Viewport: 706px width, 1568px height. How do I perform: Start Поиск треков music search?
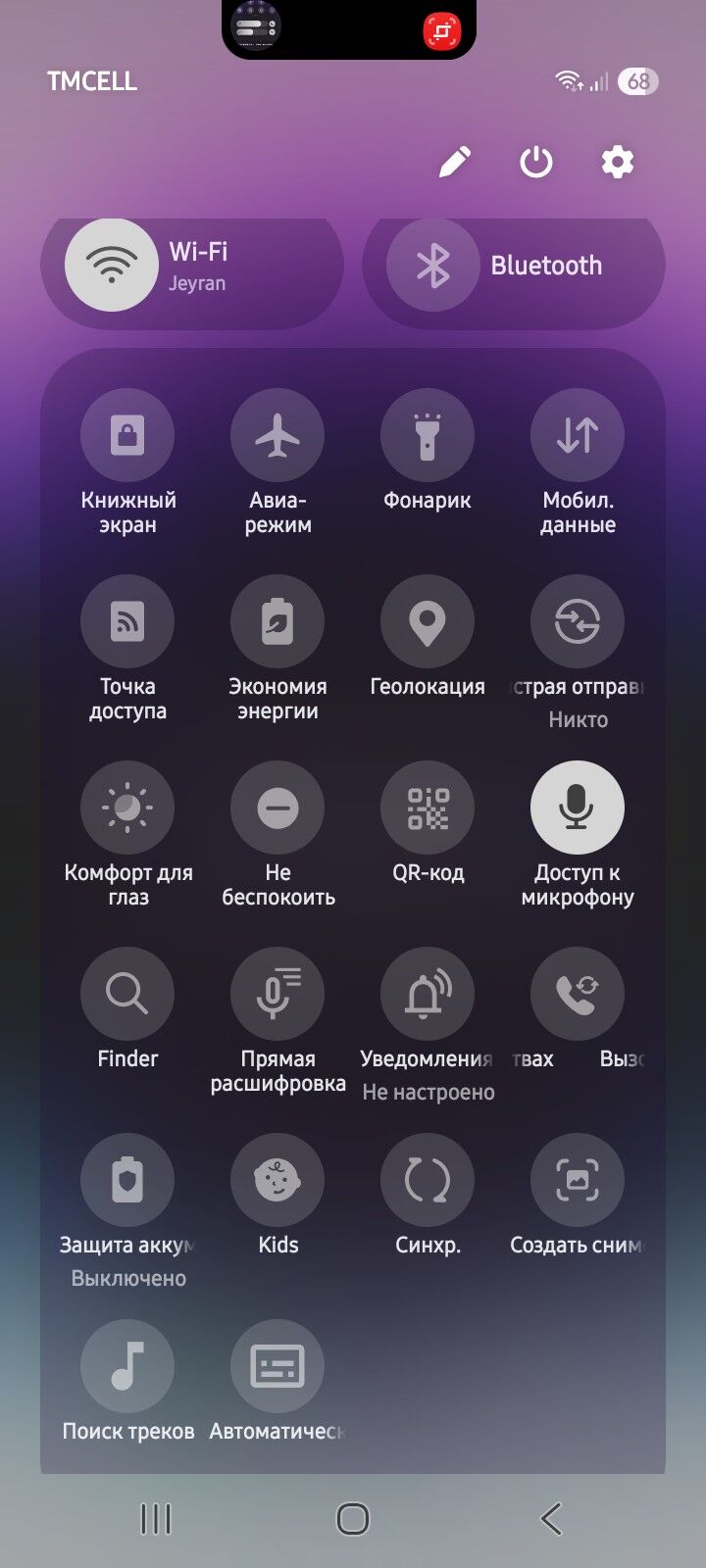[x=127, y=1366]
